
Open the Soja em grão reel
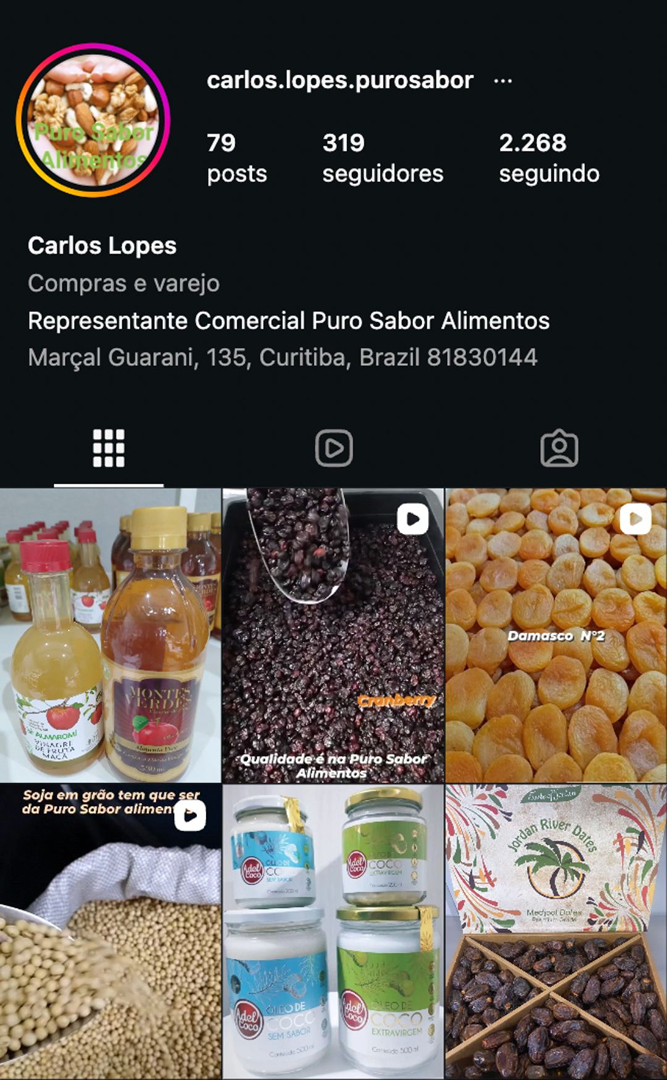[110, 930]
